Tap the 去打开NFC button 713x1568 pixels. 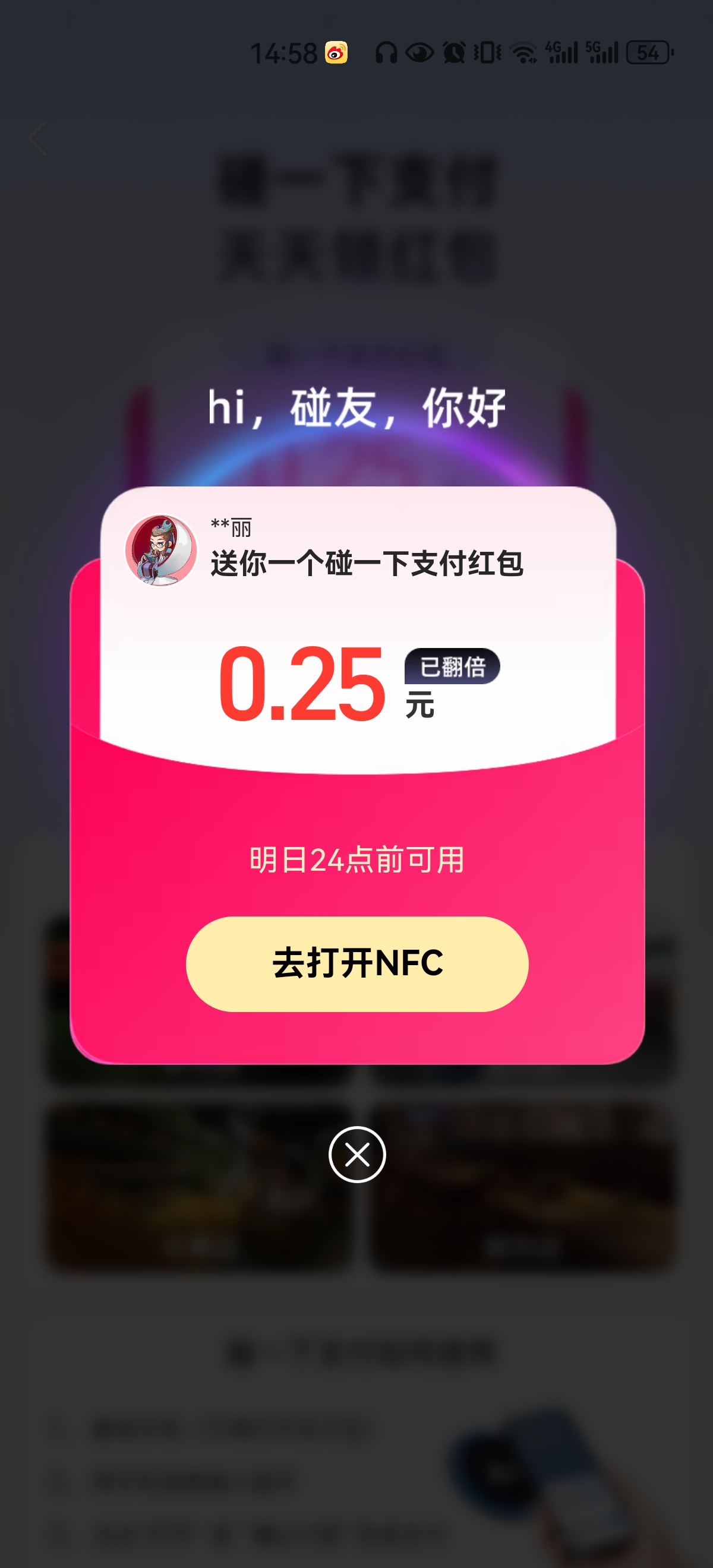[x=357, y=963]
